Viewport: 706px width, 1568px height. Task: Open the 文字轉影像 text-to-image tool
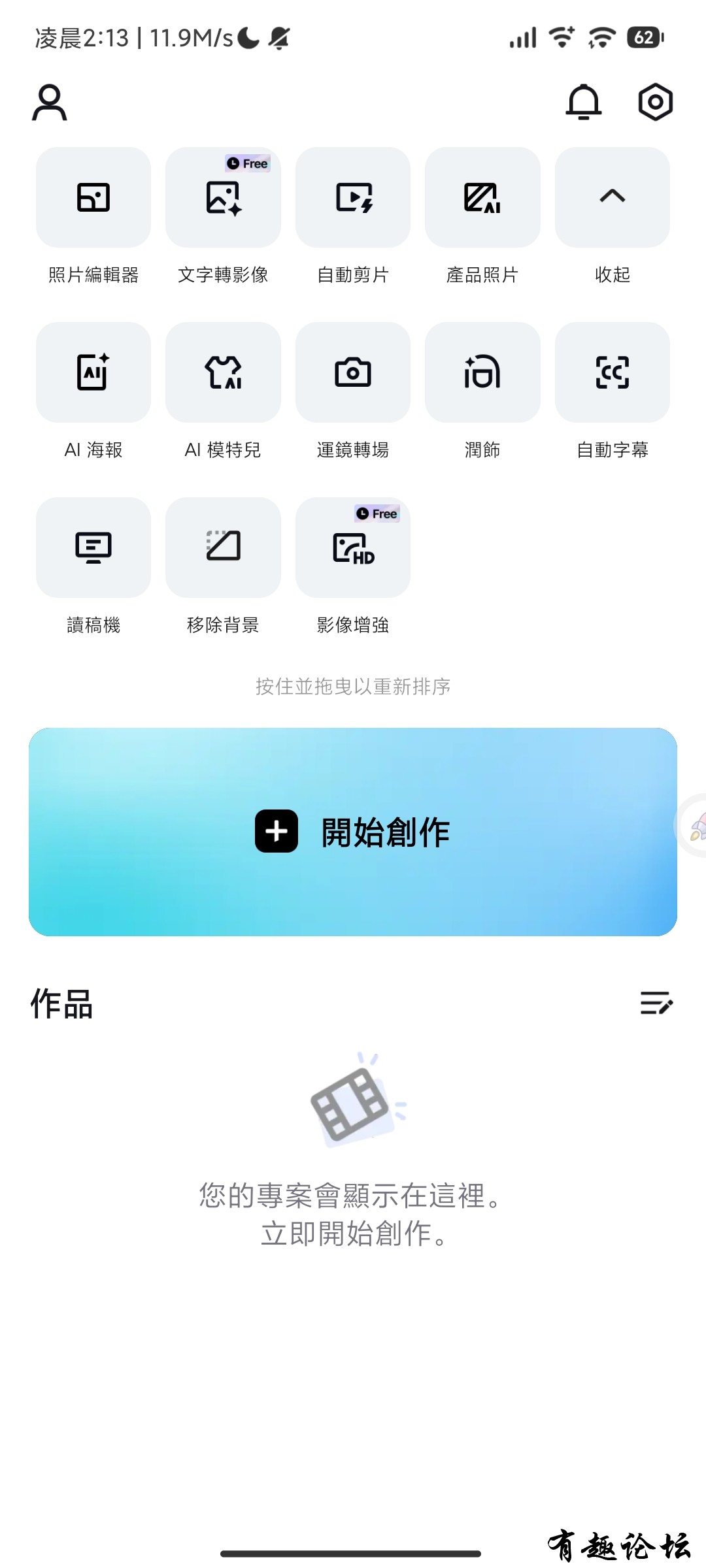point(223,198)
